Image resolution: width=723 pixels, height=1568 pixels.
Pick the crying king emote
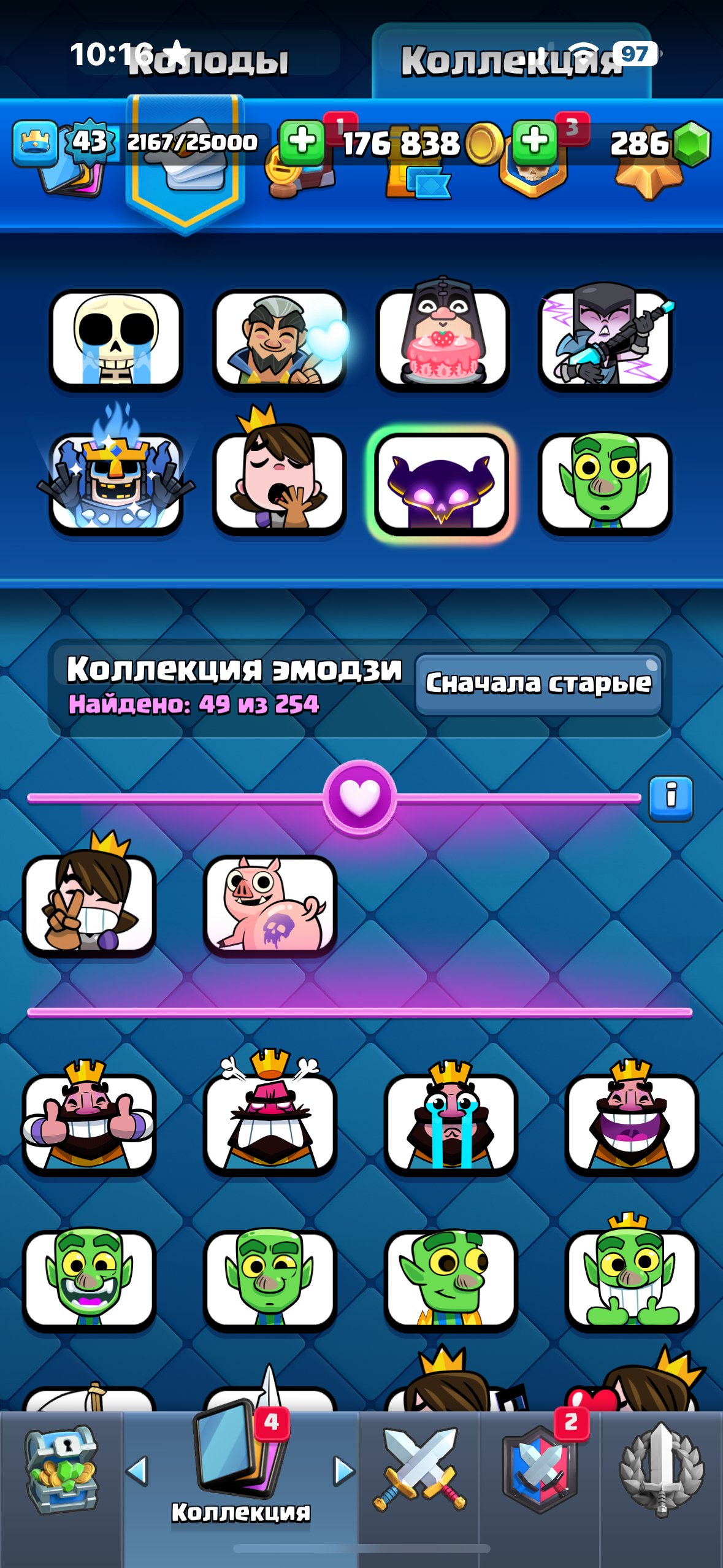[451, 1118]
